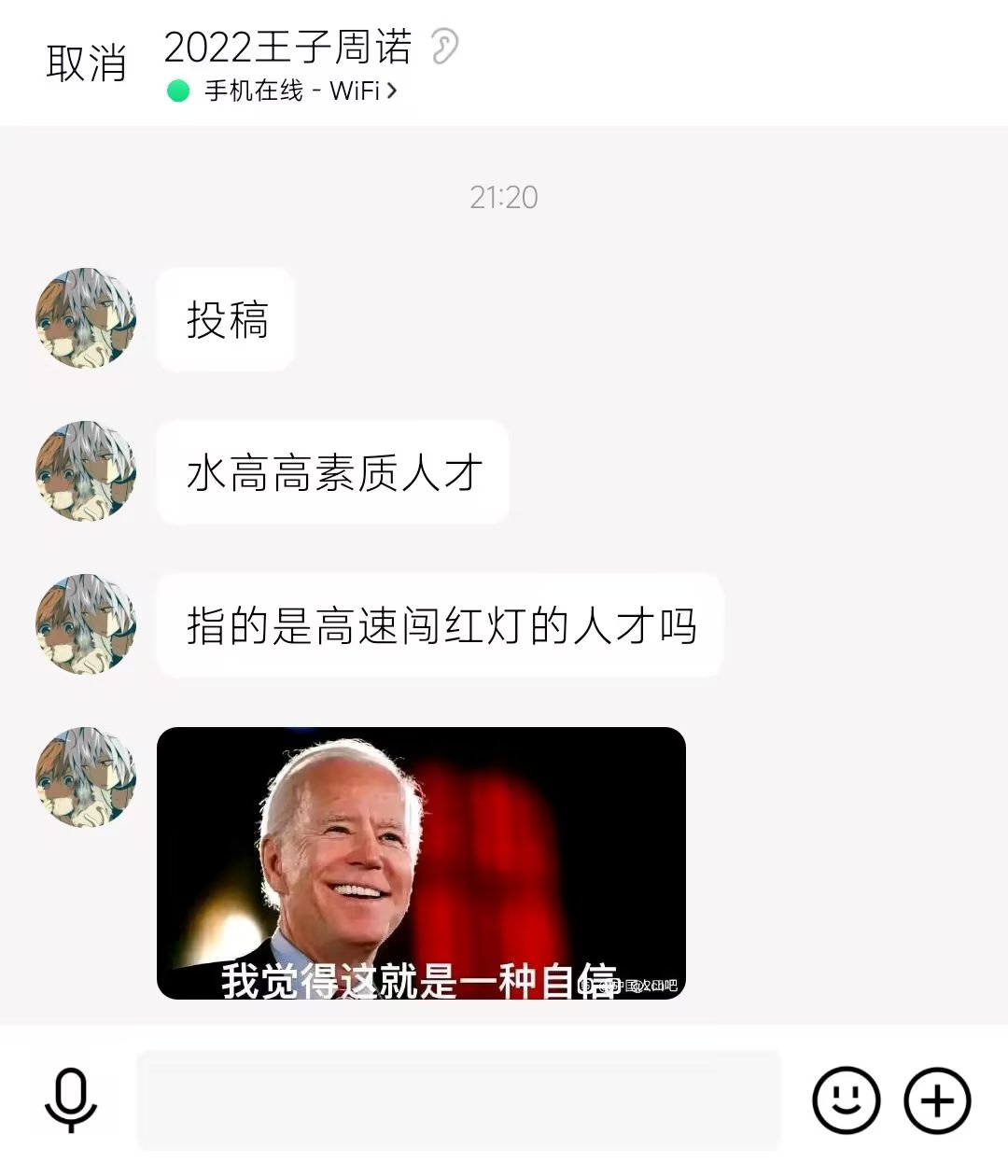
Task: Open the meme image captioned 我觉得这就是一种自信
Action: point(421,863)
